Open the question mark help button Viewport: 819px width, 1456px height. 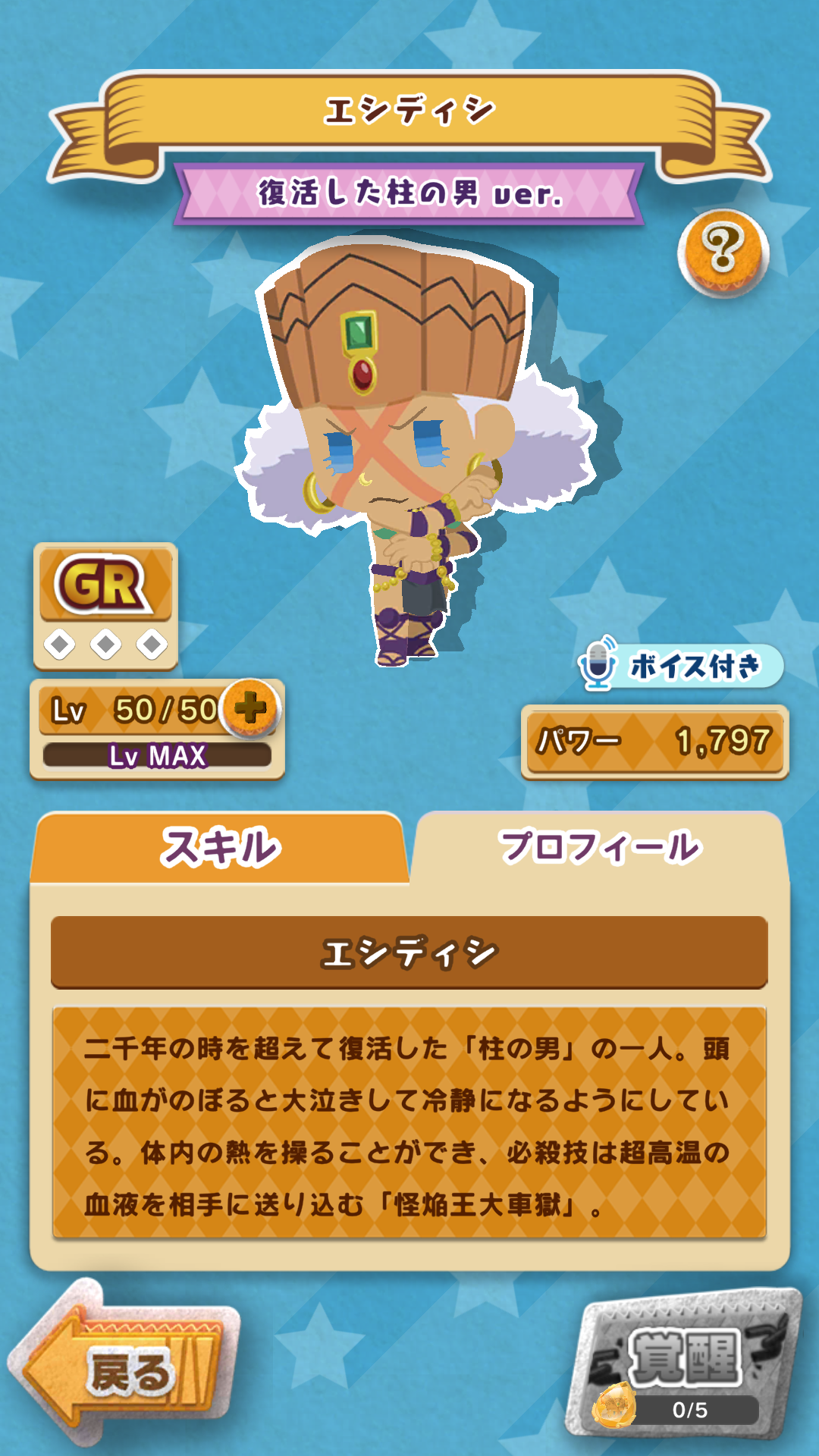click(723, 253)
